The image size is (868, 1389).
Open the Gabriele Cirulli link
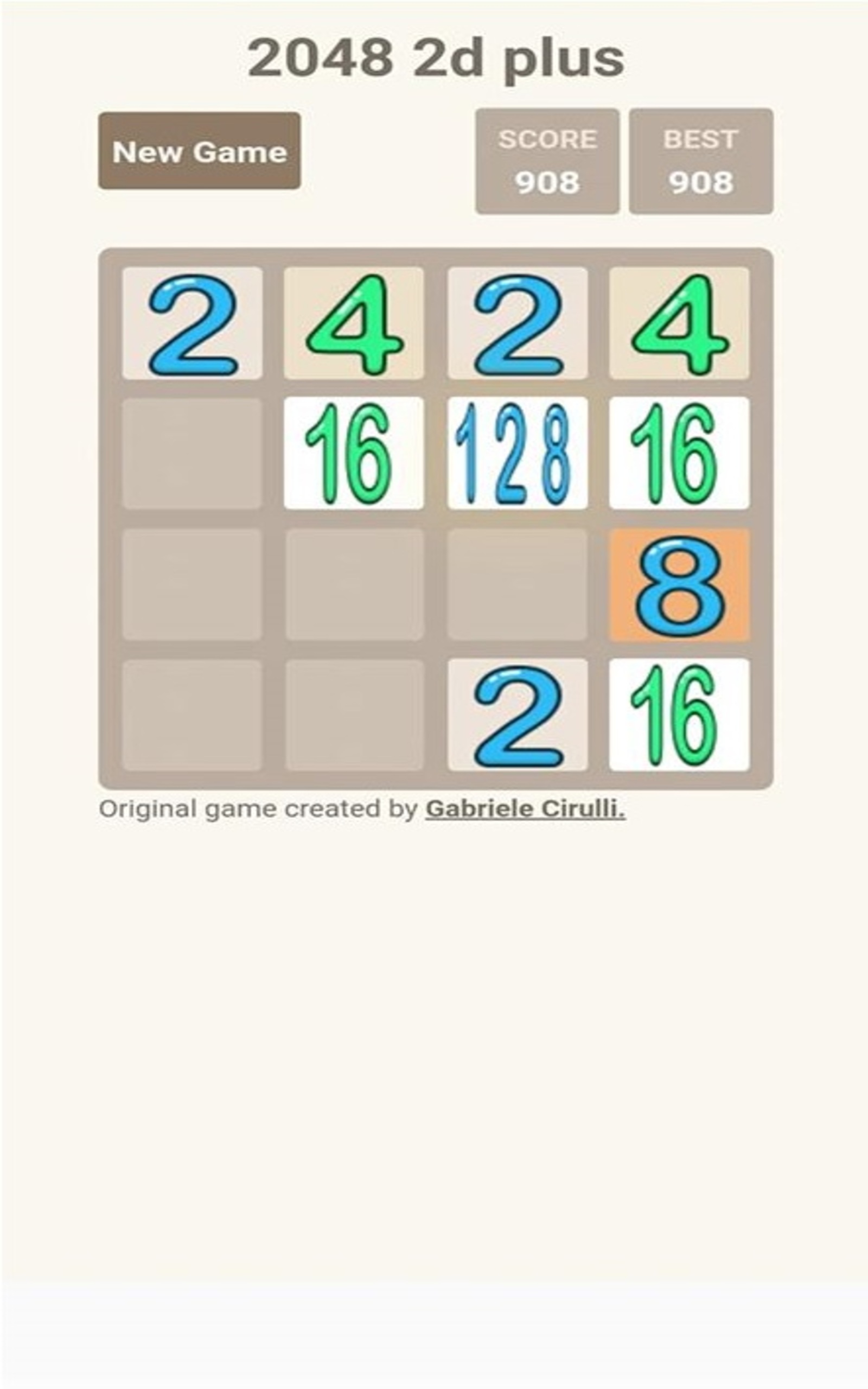(x=525, y=809)
